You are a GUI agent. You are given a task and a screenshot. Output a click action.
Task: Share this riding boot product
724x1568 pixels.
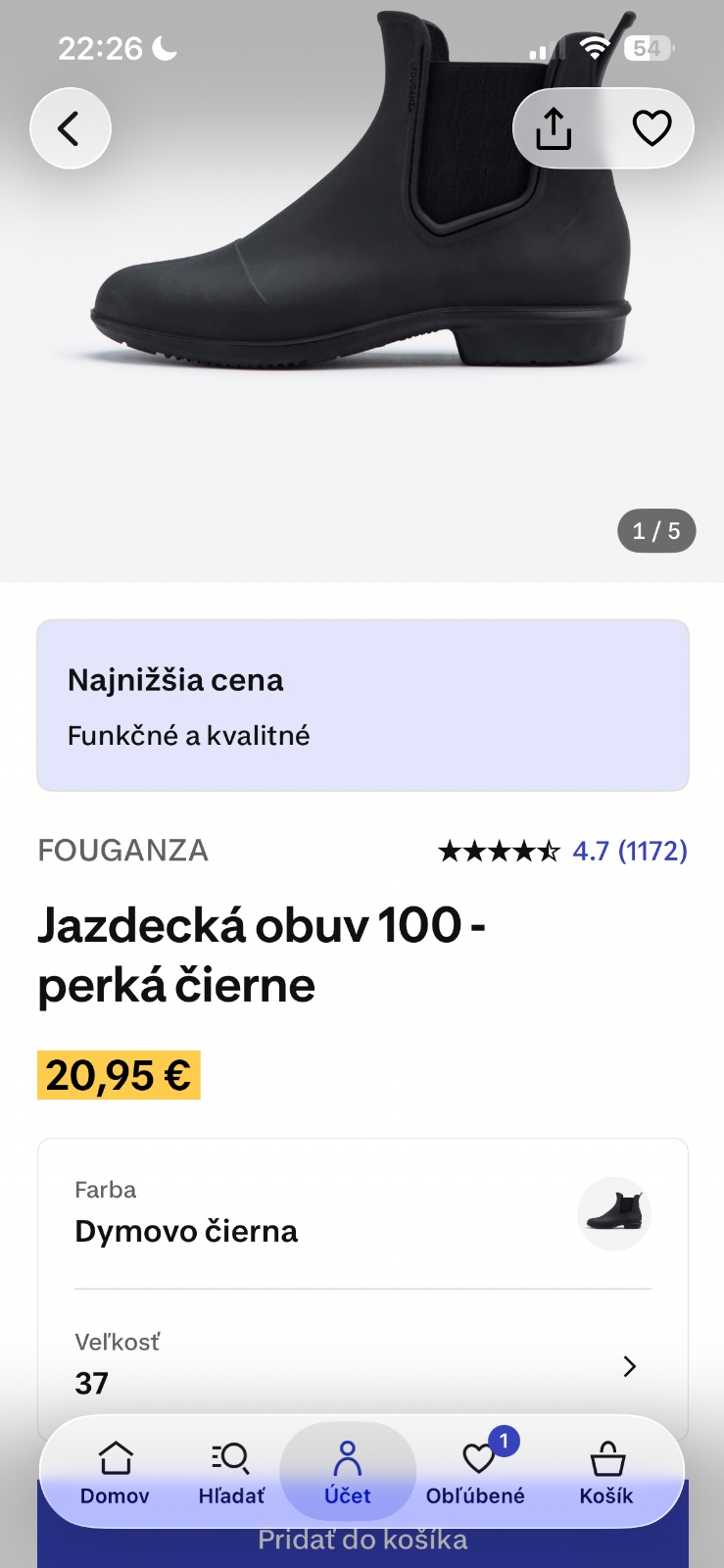pyautogui.click(x=554, y=128)
